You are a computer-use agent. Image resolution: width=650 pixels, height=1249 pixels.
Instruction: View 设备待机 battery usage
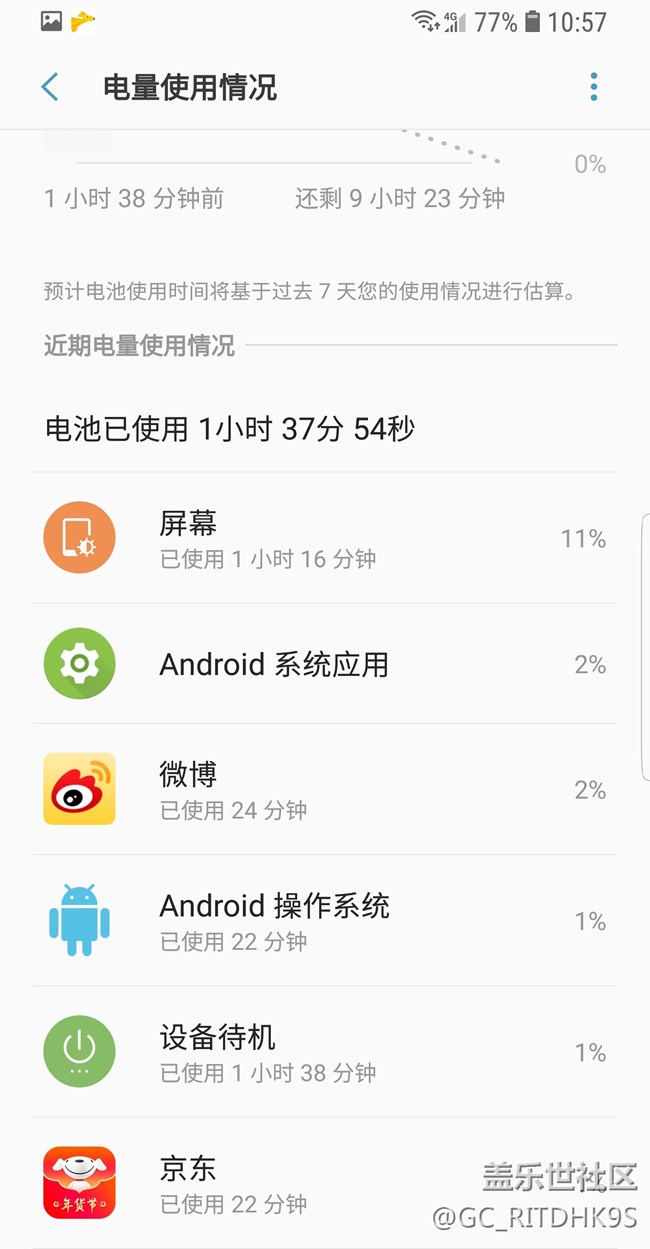point(325,1052)
